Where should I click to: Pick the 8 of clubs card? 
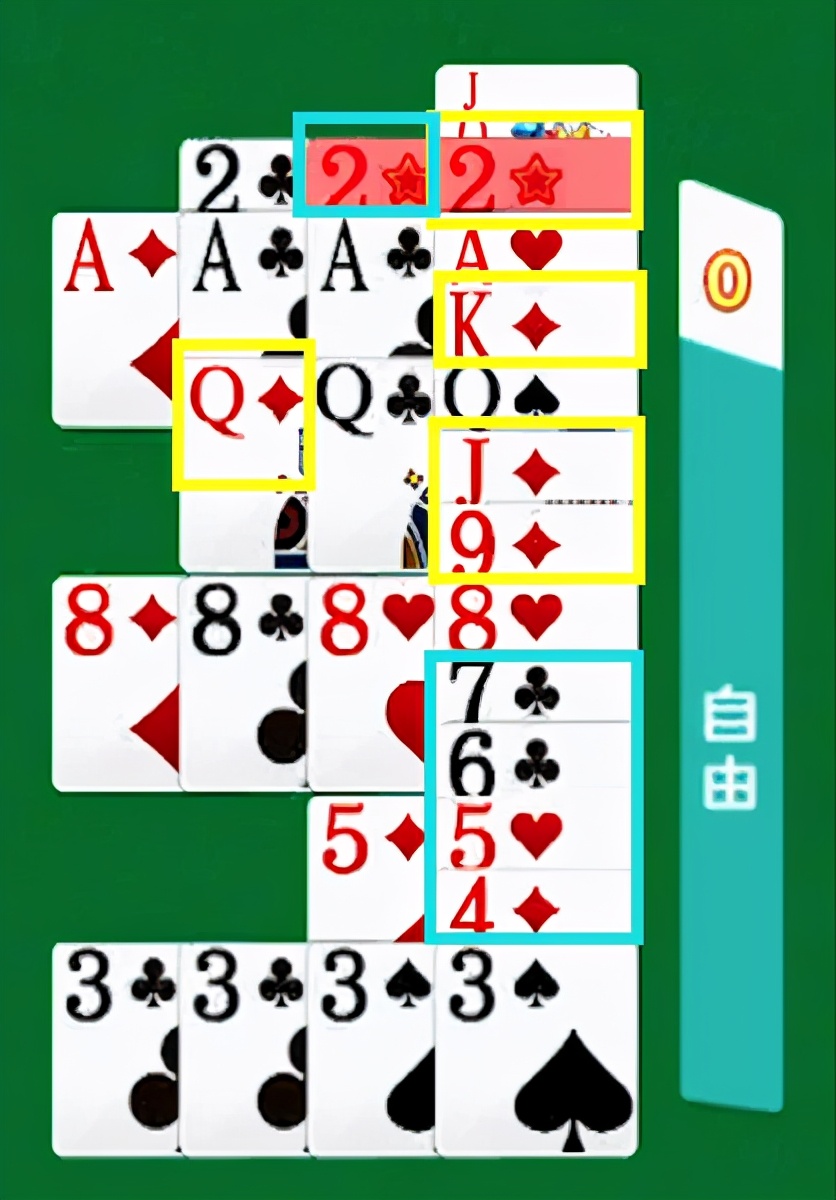tap(243, 680)
